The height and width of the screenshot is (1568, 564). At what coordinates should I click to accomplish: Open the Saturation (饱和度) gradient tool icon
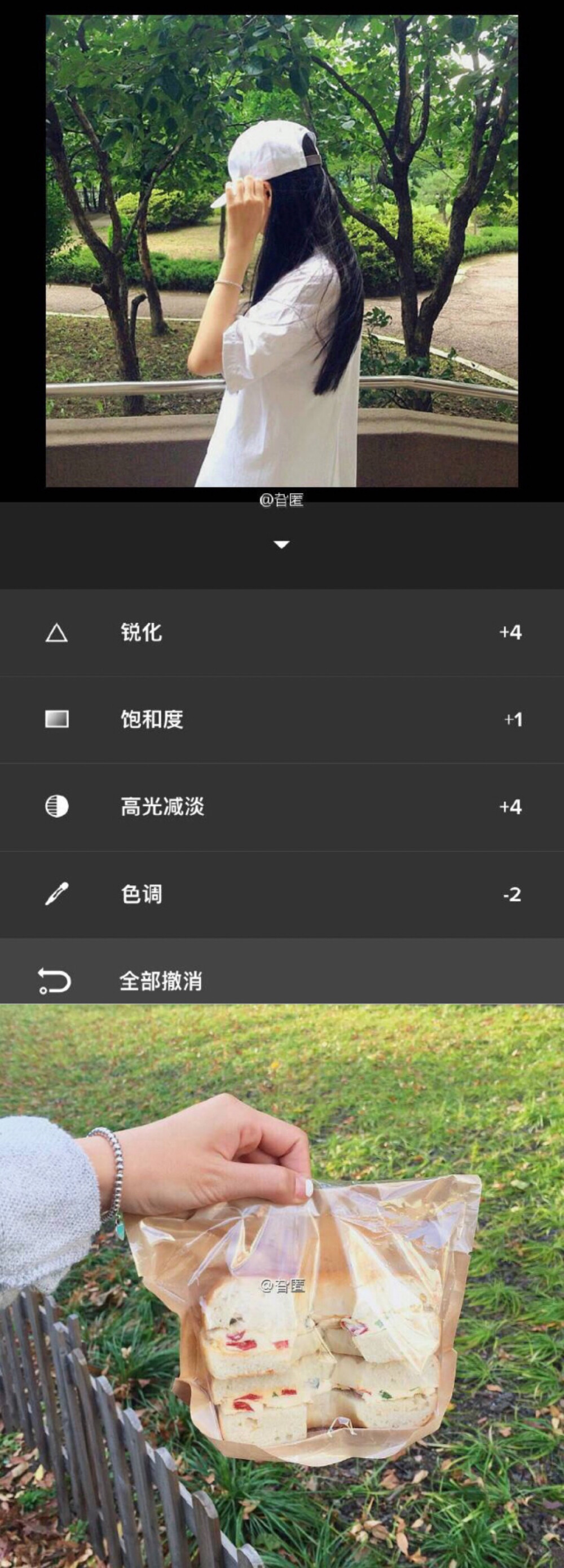[56, 721]
